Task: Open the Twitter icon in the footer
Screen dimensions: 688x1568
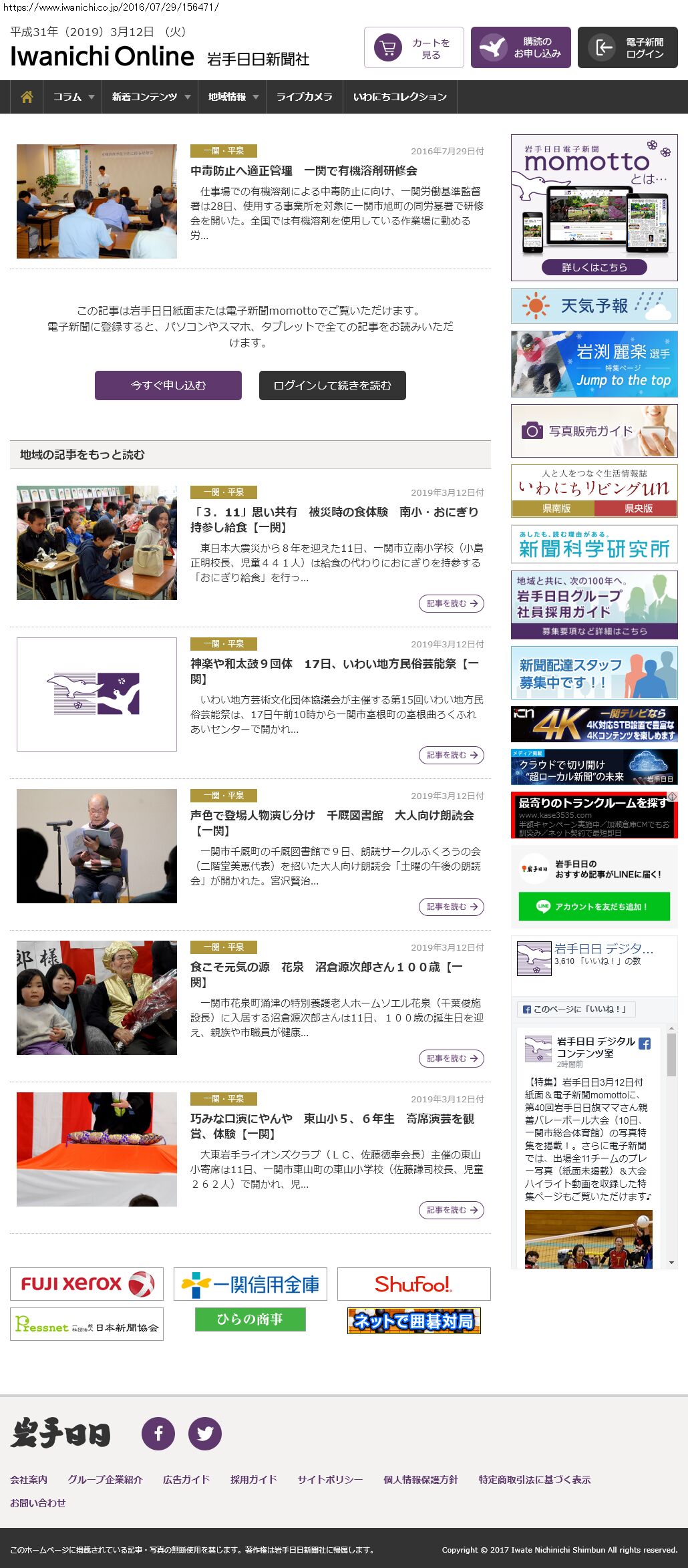Action: (x=205, y=1434)
